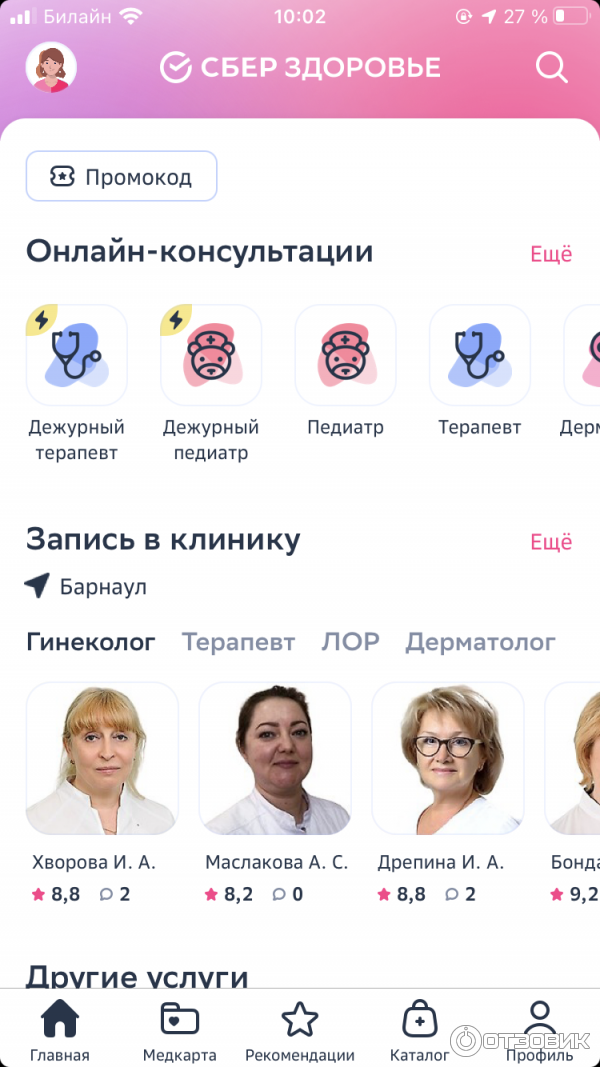The image size is (600, 1067).
Task: Open the user avatar at top
Action: [51, 67]
